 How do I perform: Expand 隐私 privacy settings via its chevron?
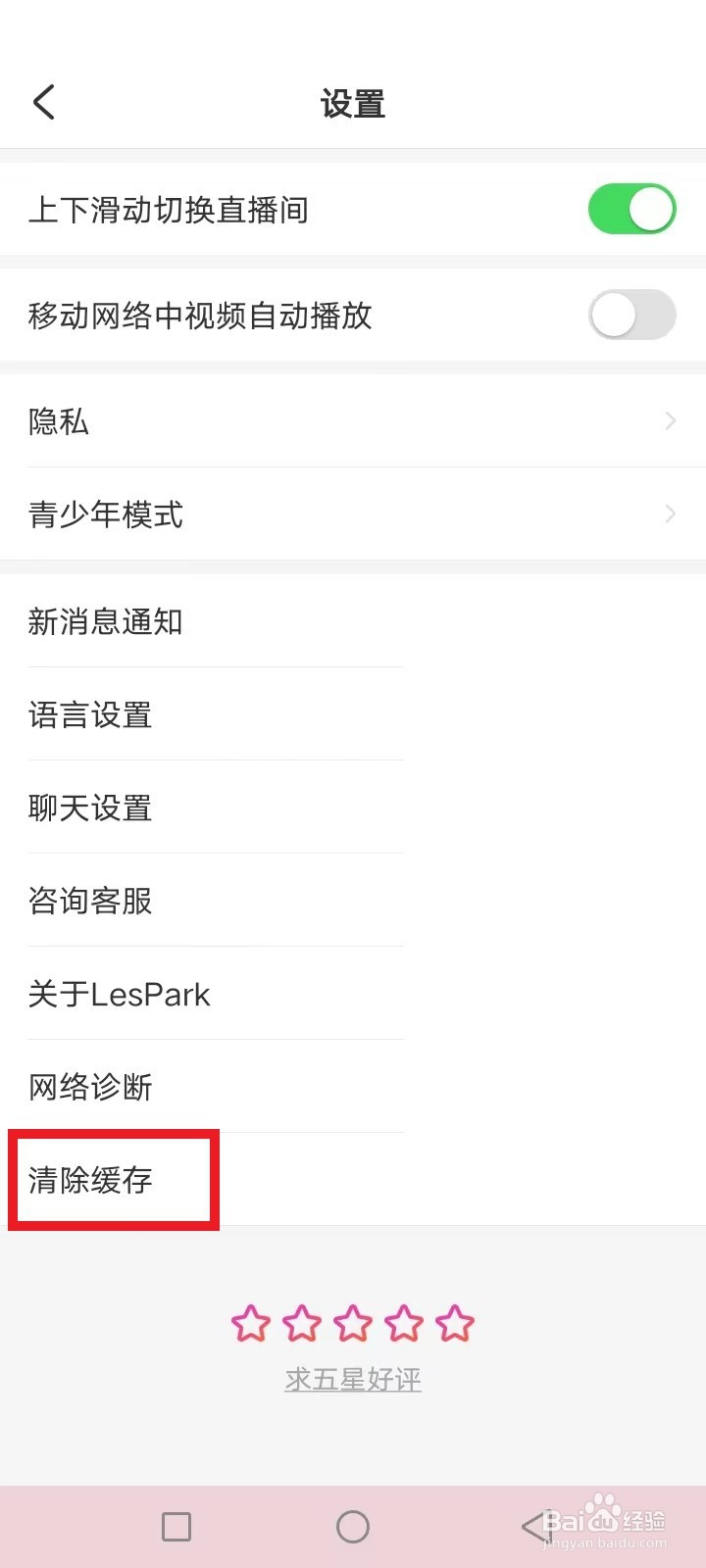[x=670, y=420]
